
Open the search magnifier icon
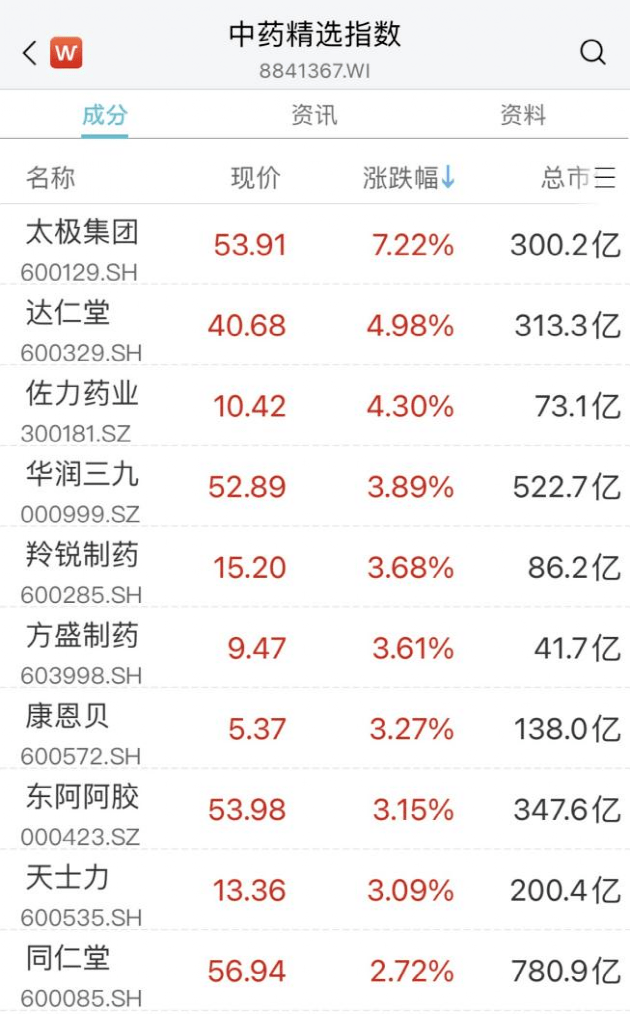point(593,52)
